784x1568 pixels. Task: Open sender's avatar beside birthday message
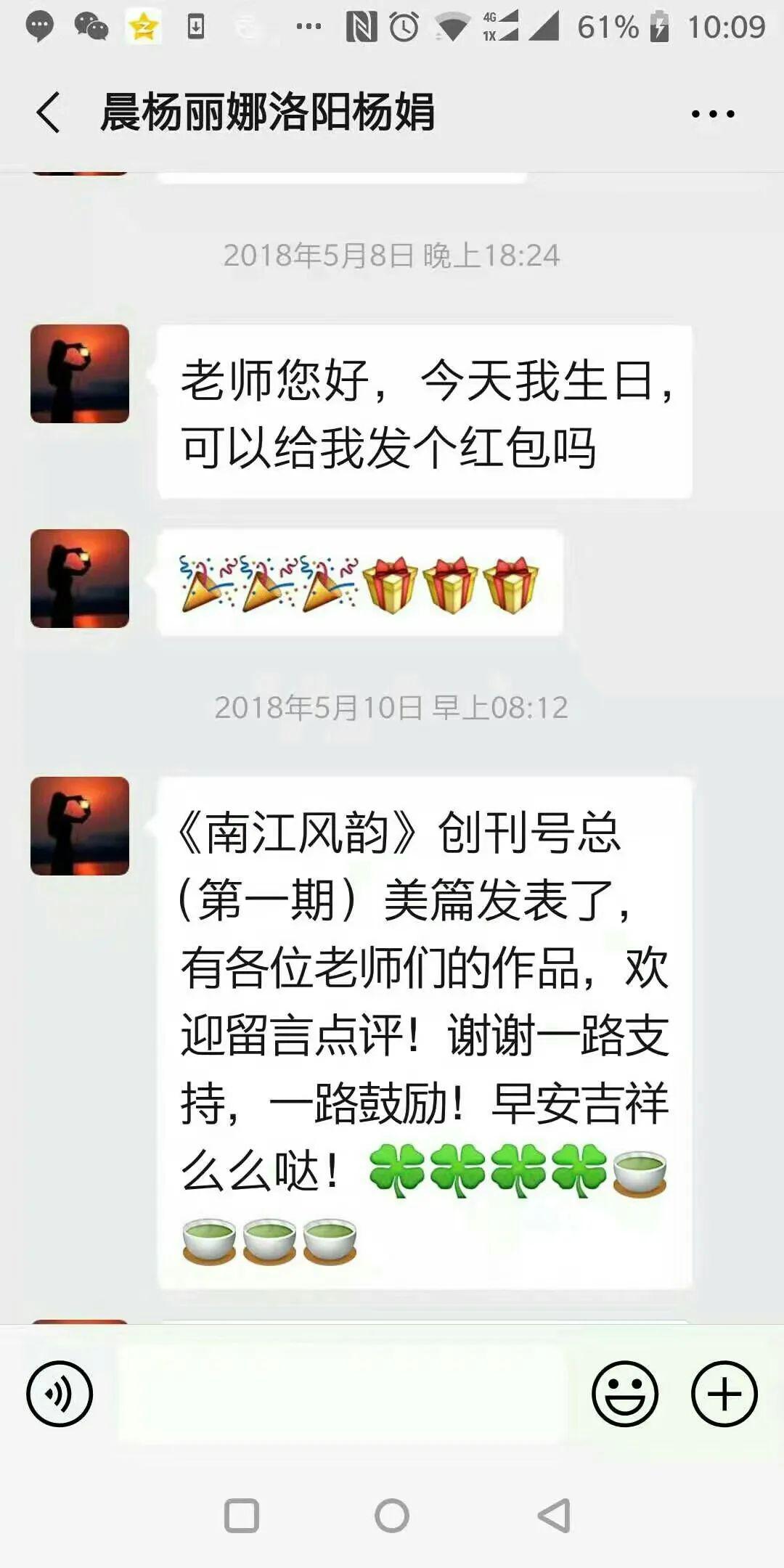[80, 374]
